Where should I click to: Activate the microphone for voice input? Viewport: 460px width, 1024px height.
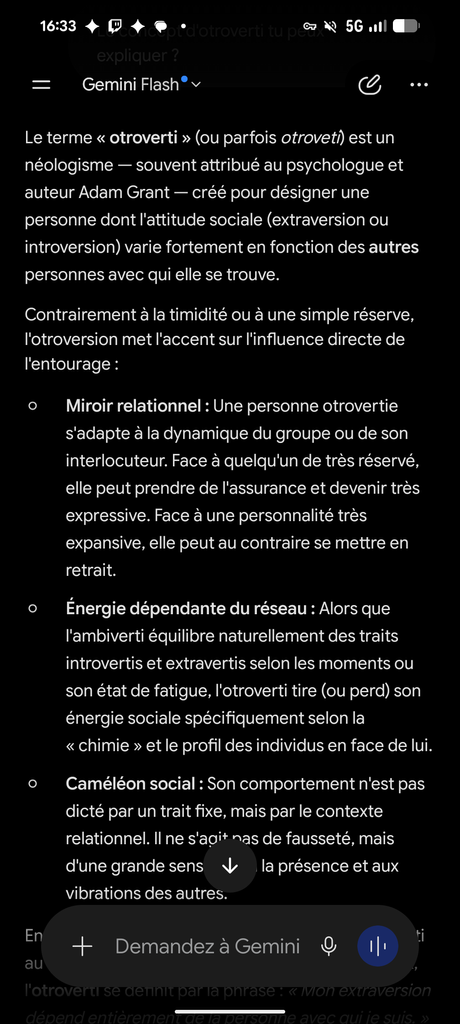click(329, 946)
